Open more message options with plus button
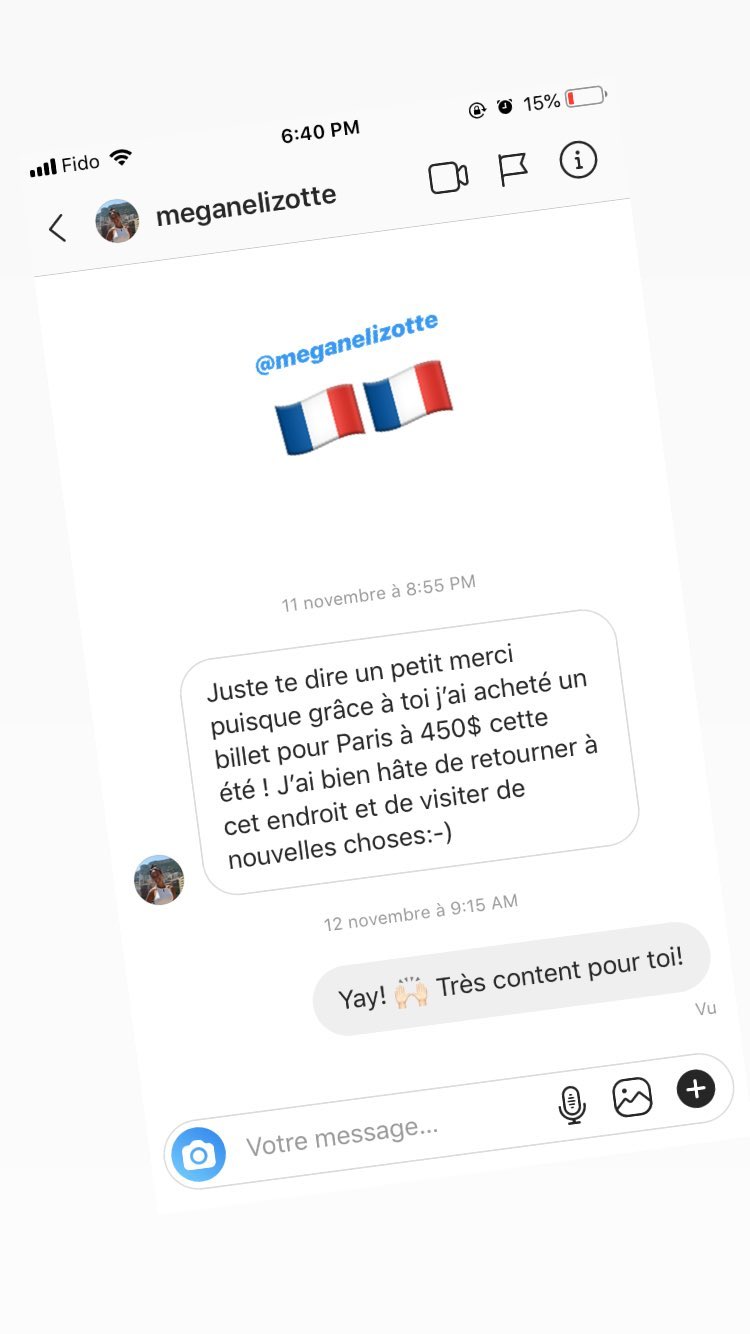This screenshot has width=750, height=1334. coord(695,1089)
